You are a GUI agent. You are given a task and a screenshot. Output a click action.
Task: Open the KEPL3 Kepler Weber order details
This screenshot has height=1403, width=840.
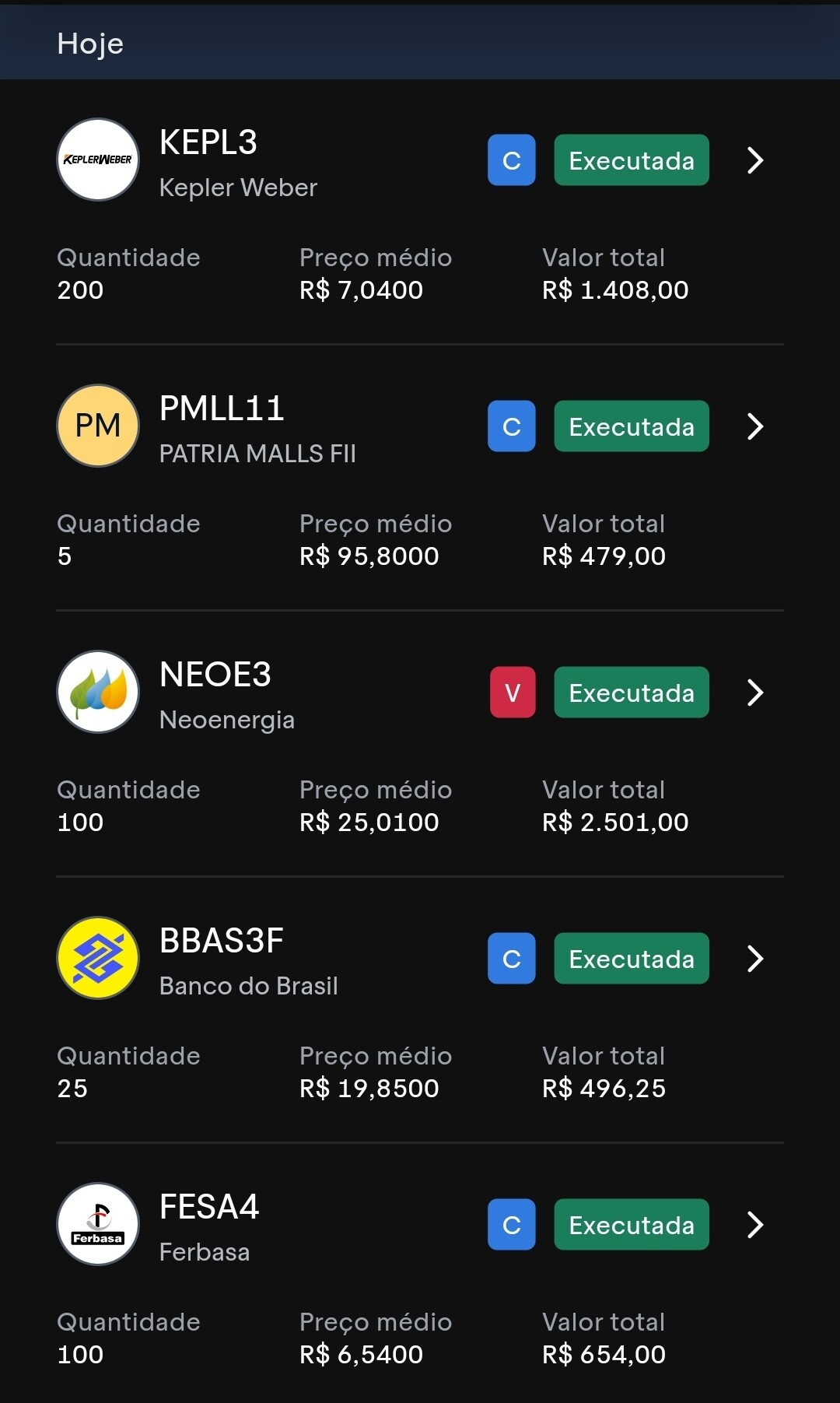[x=420, y=212]
